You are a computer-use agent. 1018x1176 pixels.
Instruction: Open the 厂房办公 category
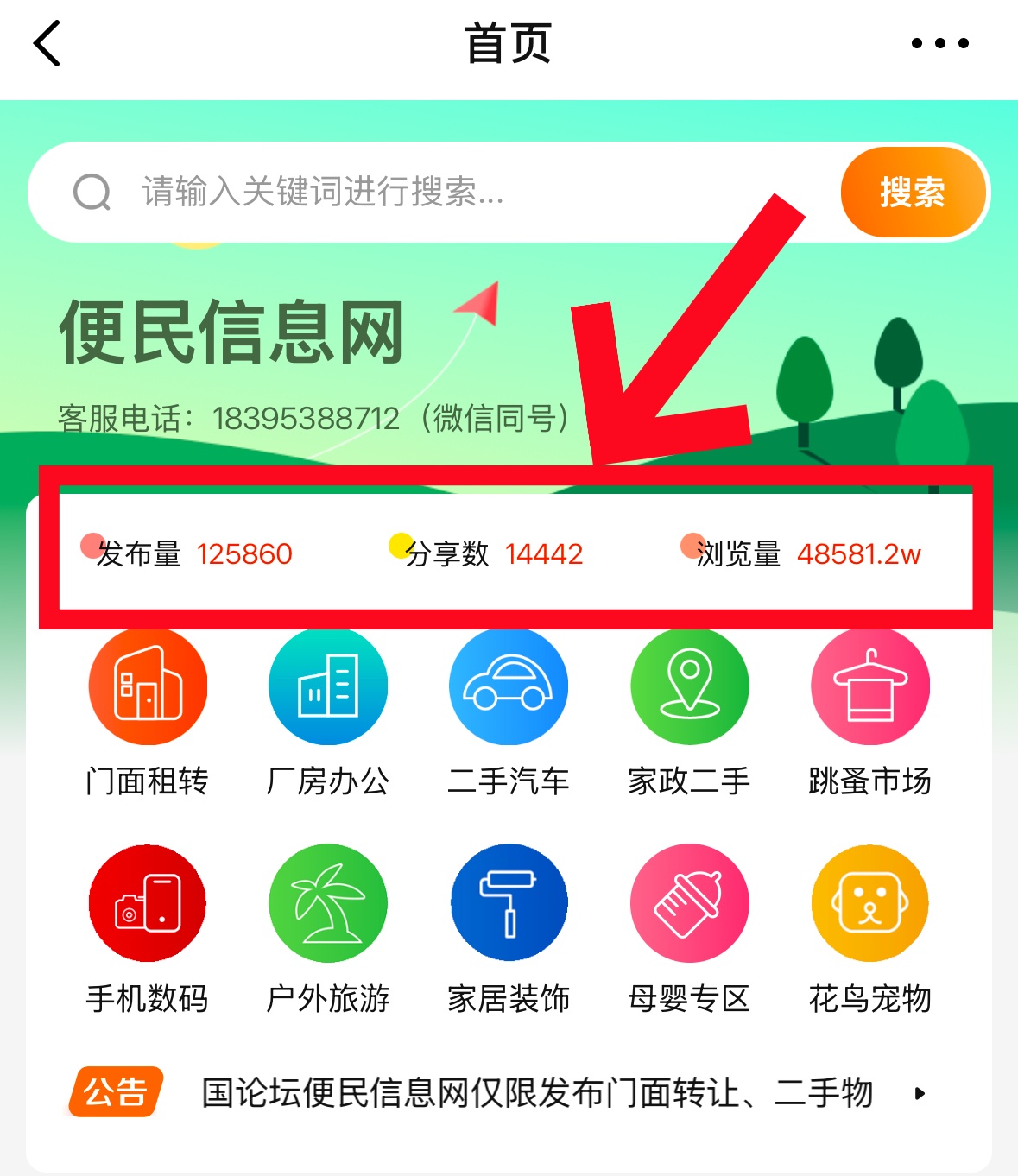click(x=328, y=688)
